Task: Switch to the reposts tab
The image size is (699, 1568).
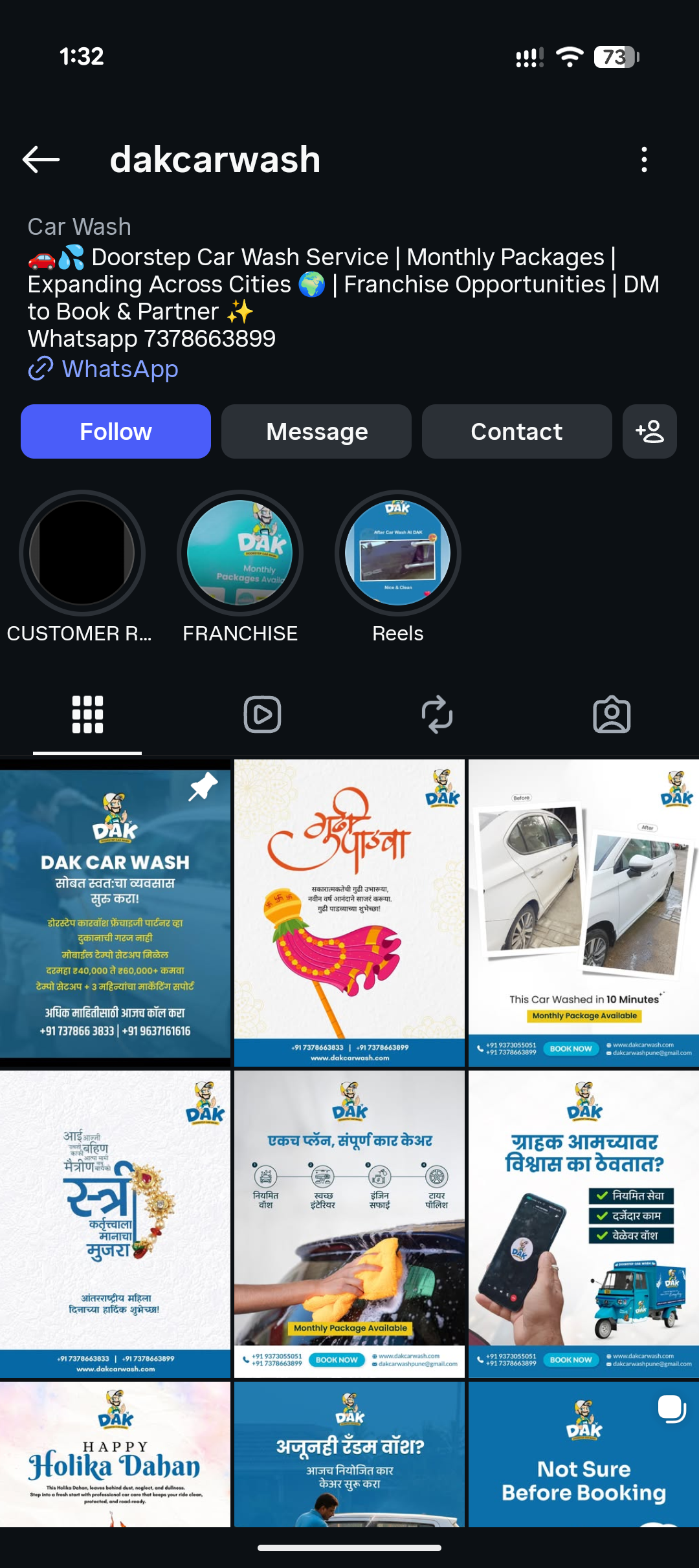Action: point(437,715)
